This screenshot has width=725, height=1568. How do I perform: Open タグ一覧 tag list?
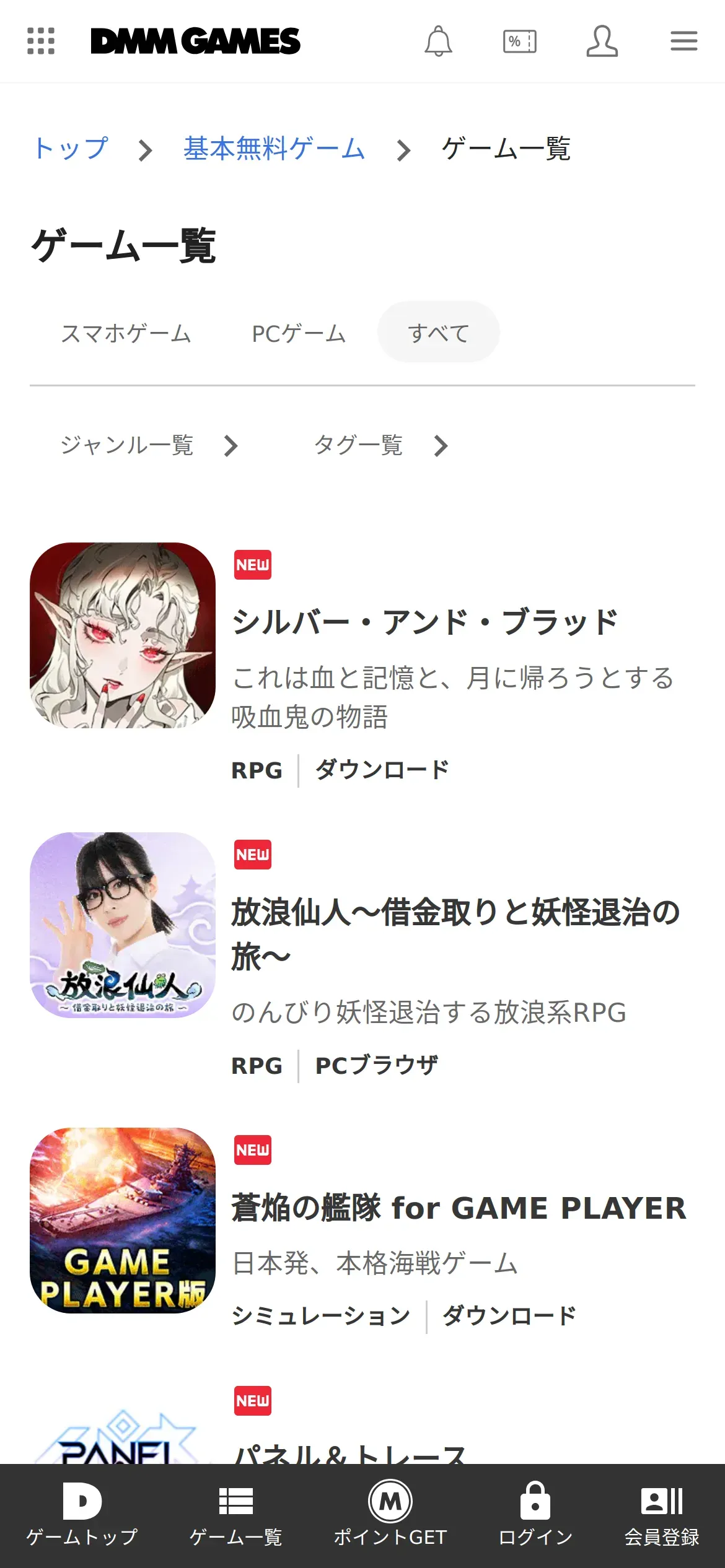pos(380,445)
